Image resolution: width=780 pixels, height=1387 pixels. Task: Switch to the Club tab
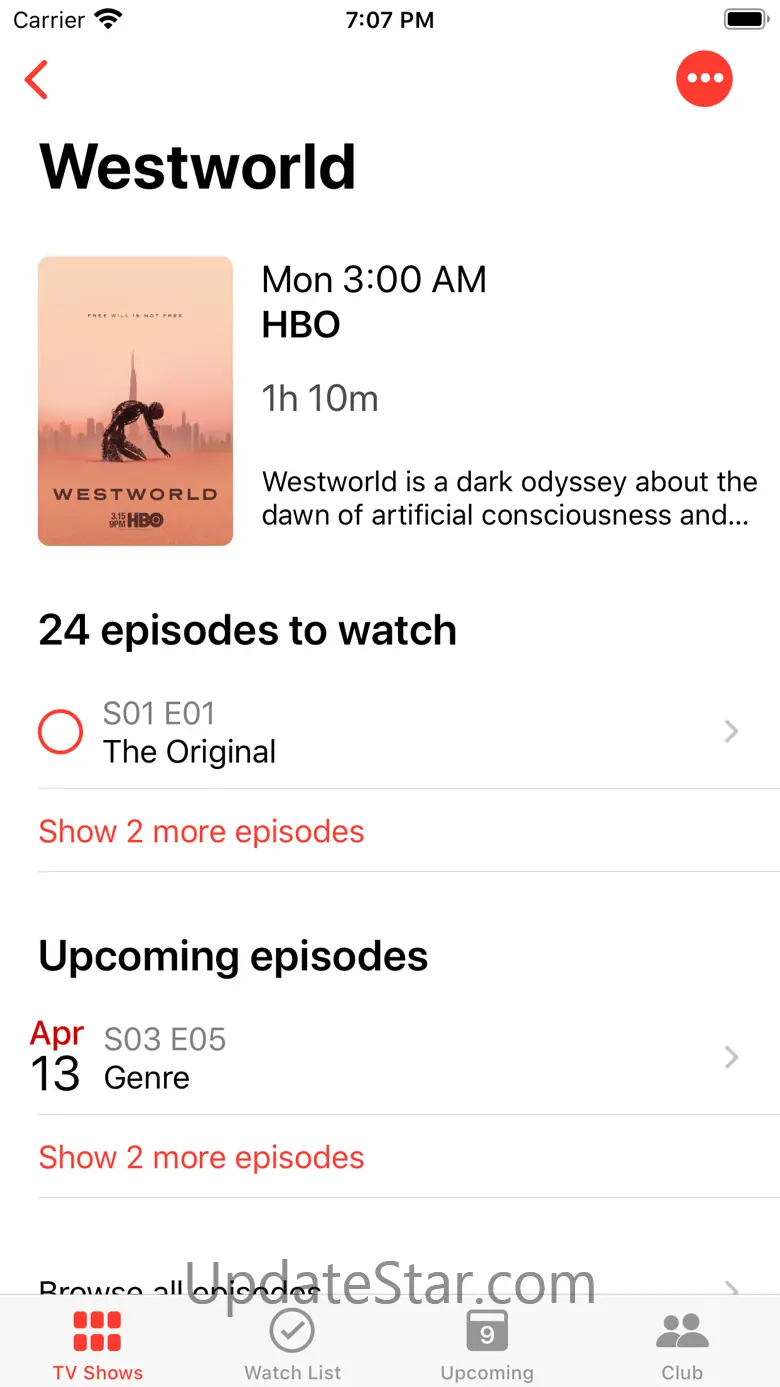tap(682, 1345)
